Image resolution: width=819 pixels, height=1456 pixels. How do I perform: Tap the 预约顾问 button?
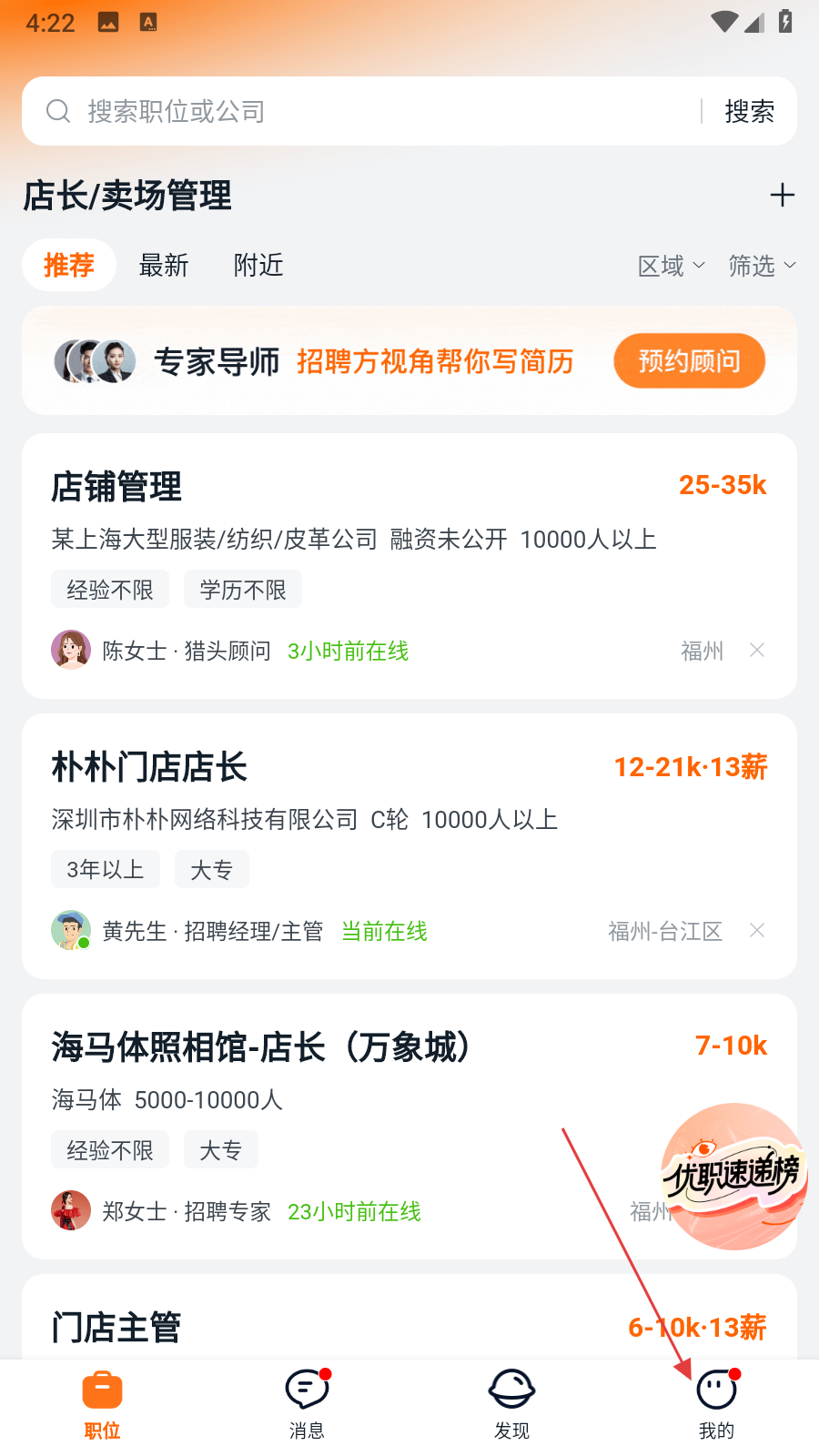[x=689, y=361]
